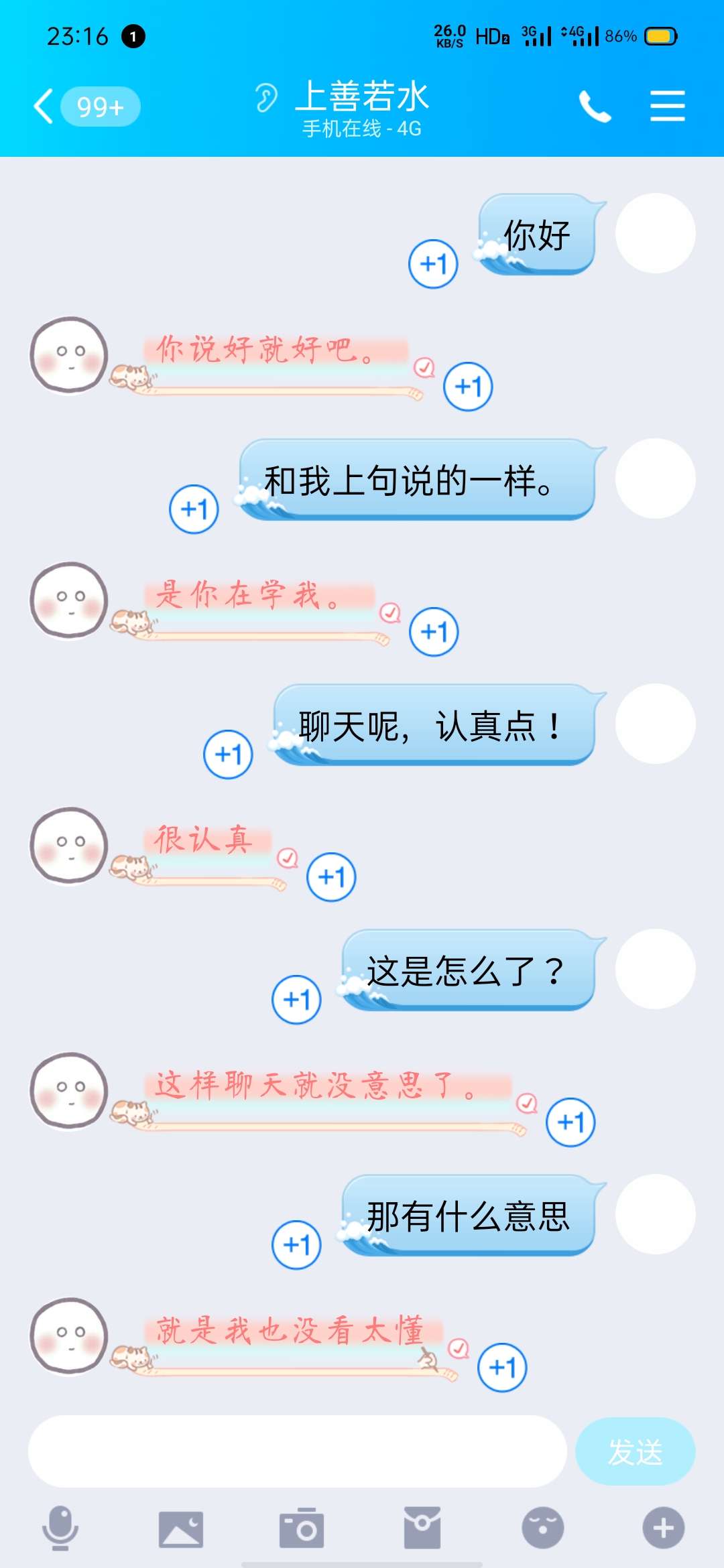Screen dimensions: 724x1568
Task: Tap +1 beside 是你在学我 message
Action: coord(434,631)
